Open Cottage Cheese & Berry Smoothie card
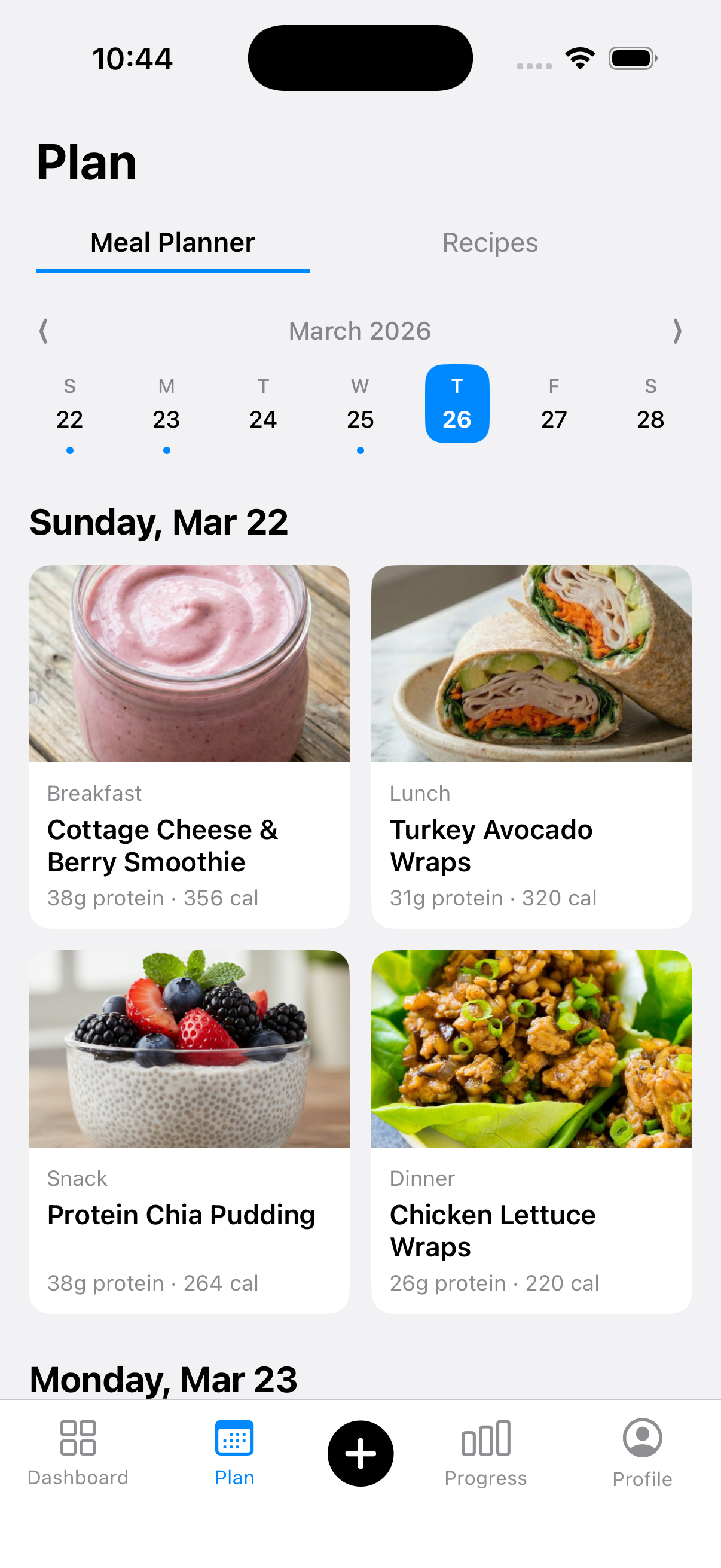 click(190, 746)
